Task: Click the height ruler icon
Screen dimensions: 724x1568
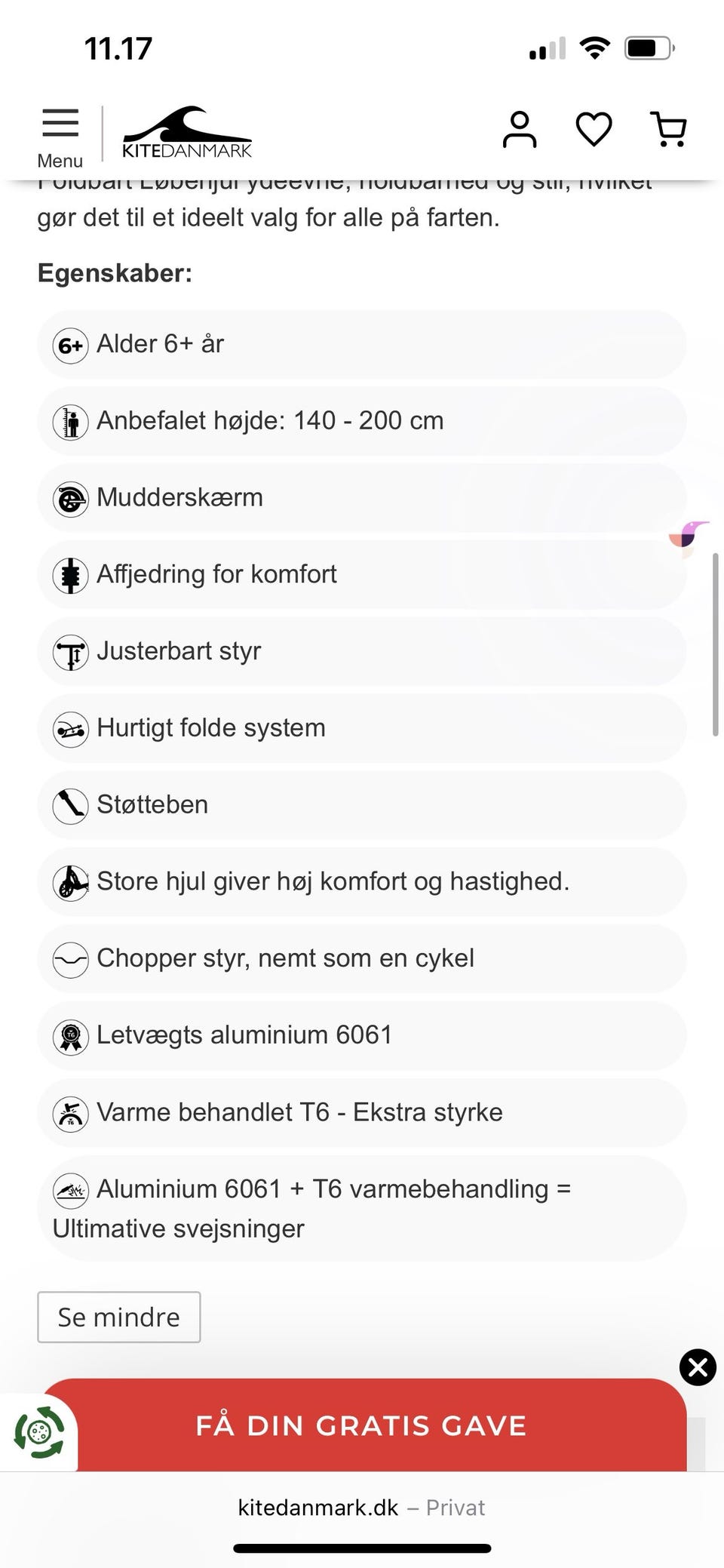Action: (x=70, y=423)
